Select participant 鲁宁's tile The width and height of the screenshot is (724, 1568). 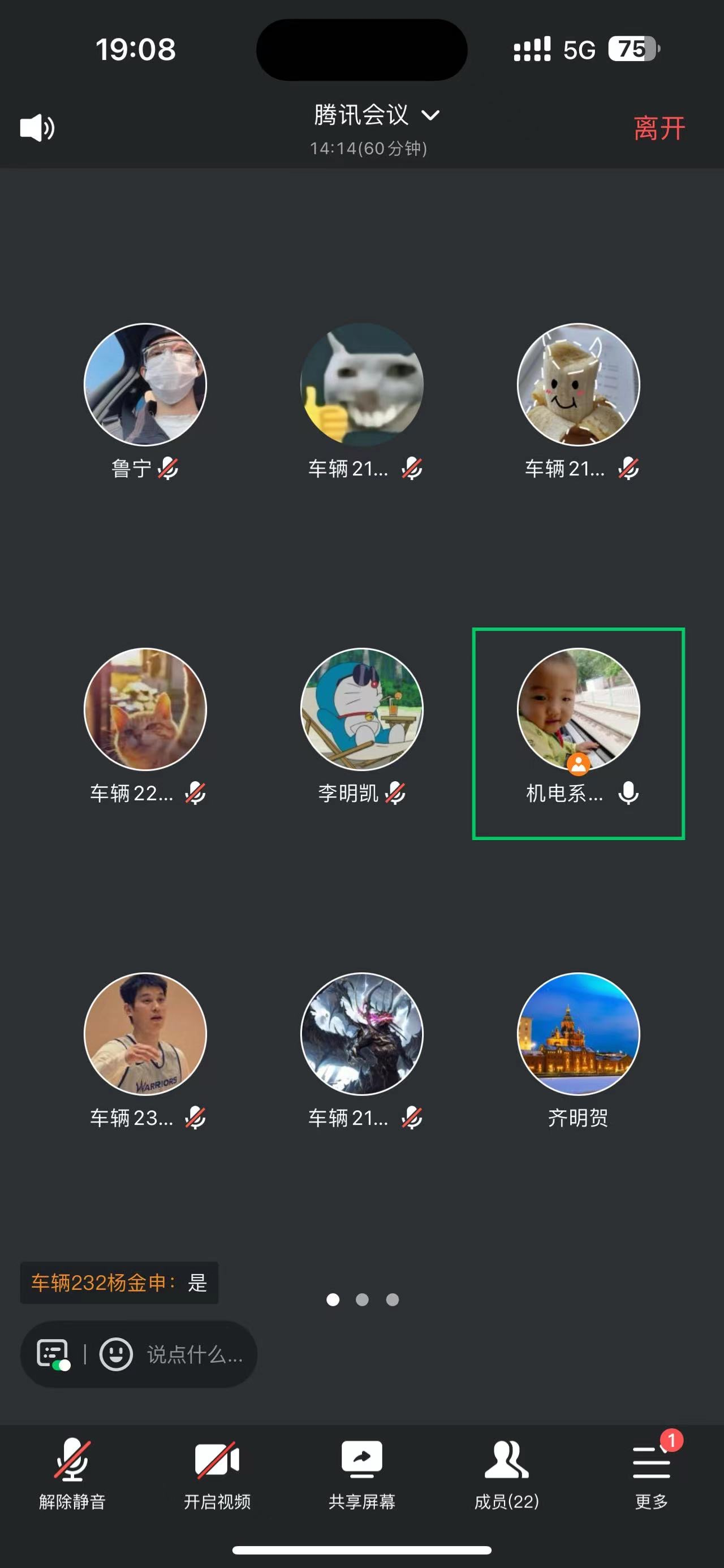pos(145,385)
